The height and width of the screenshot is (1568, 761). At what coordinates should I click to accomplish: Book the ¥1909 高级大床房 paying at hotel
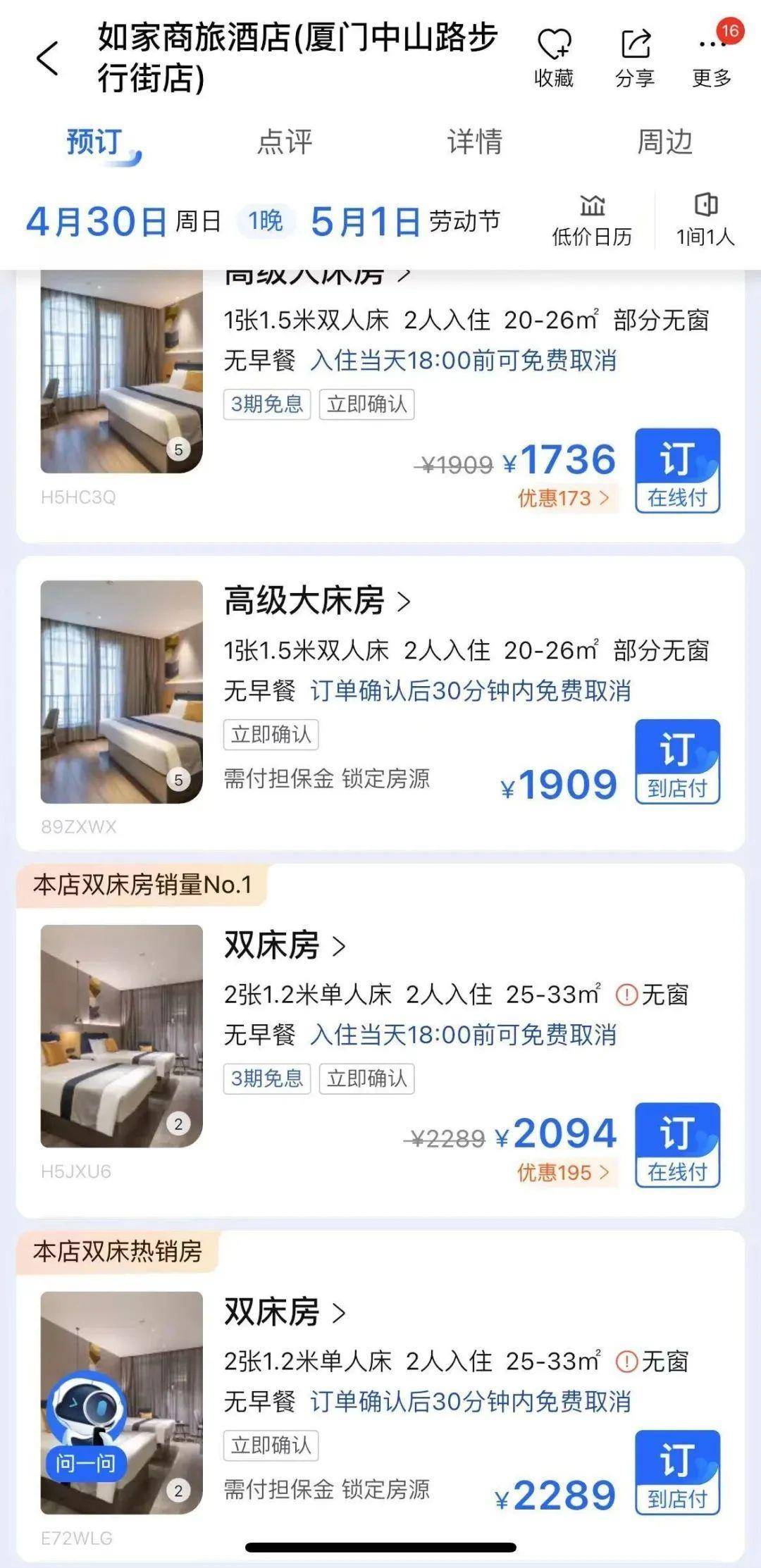pos(677,761)
